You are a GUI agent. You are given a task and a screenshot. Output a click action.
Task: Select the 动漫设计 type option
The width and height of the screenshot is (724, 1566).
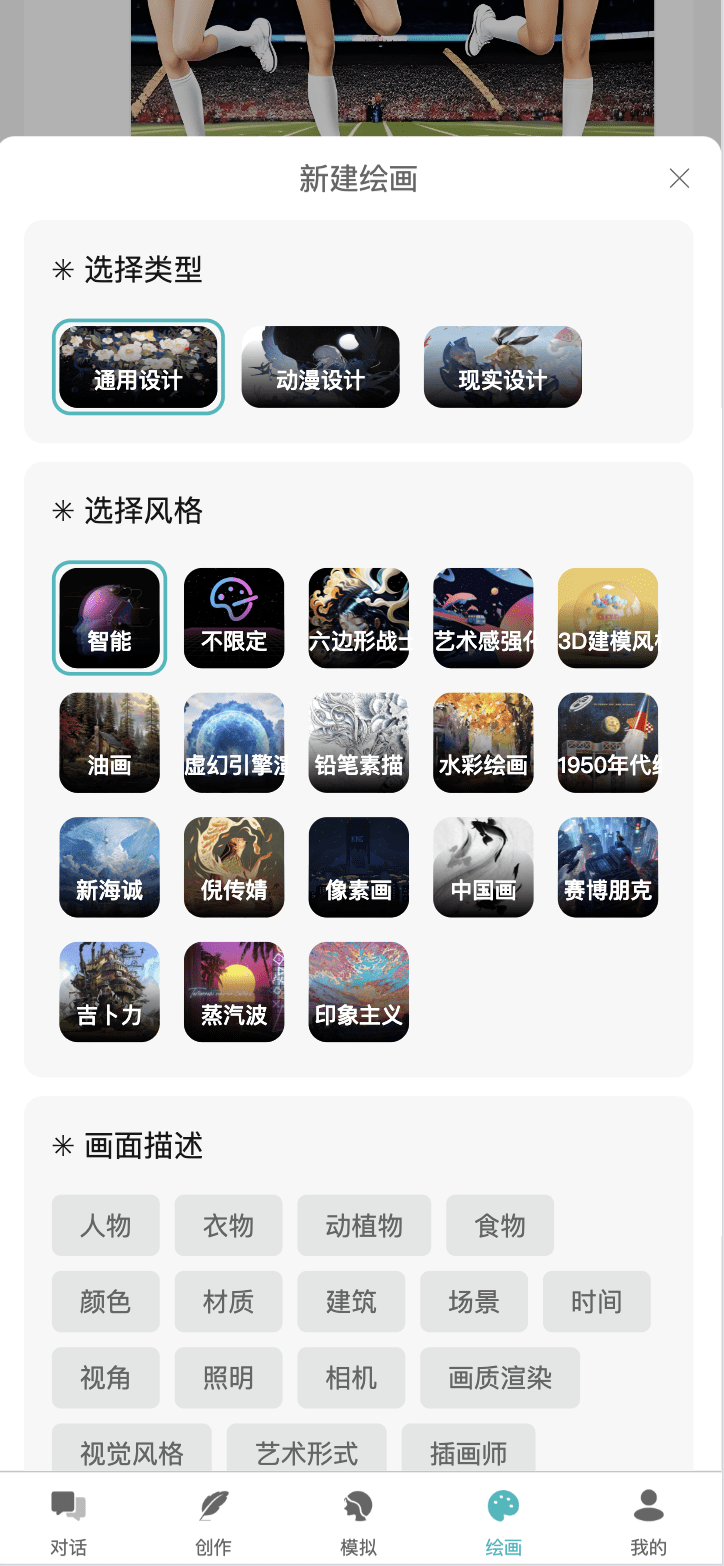click(x=320, y=367)
